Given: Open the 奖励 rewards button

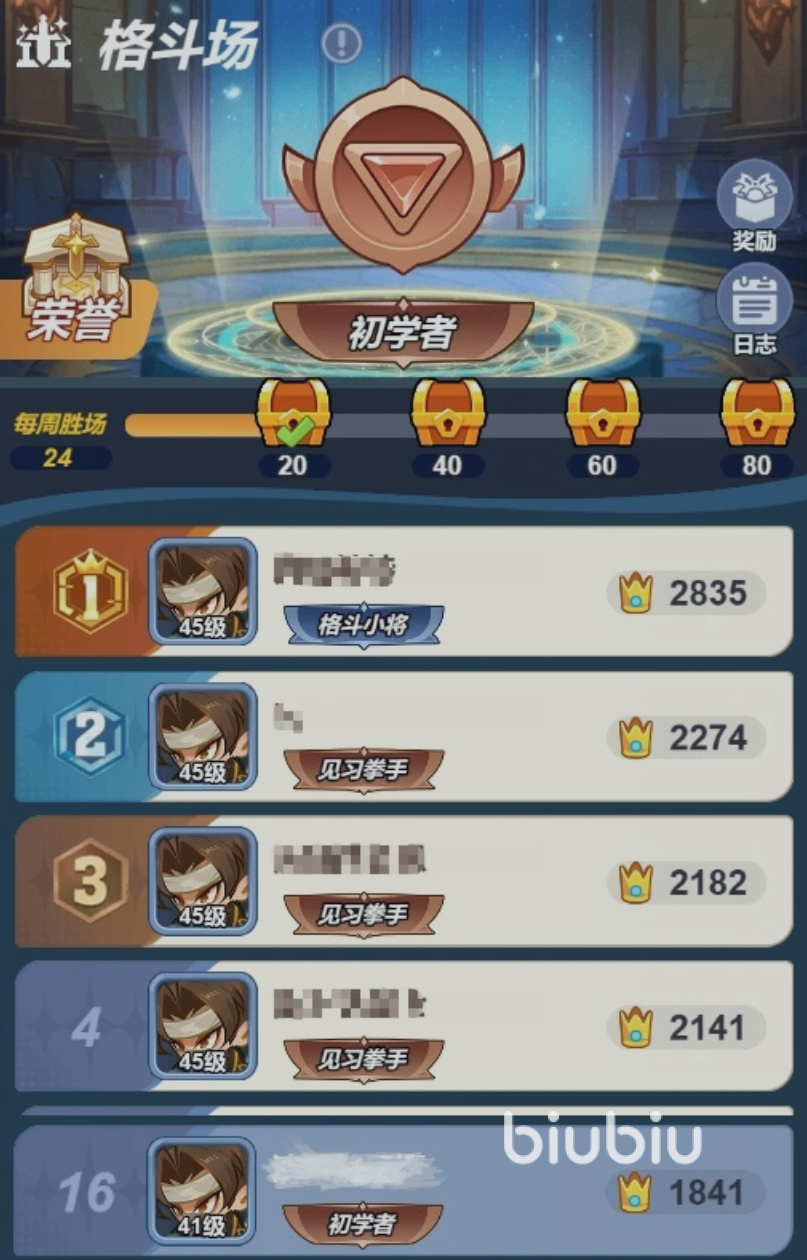Looking at the screenshot, I should [754, 204].
